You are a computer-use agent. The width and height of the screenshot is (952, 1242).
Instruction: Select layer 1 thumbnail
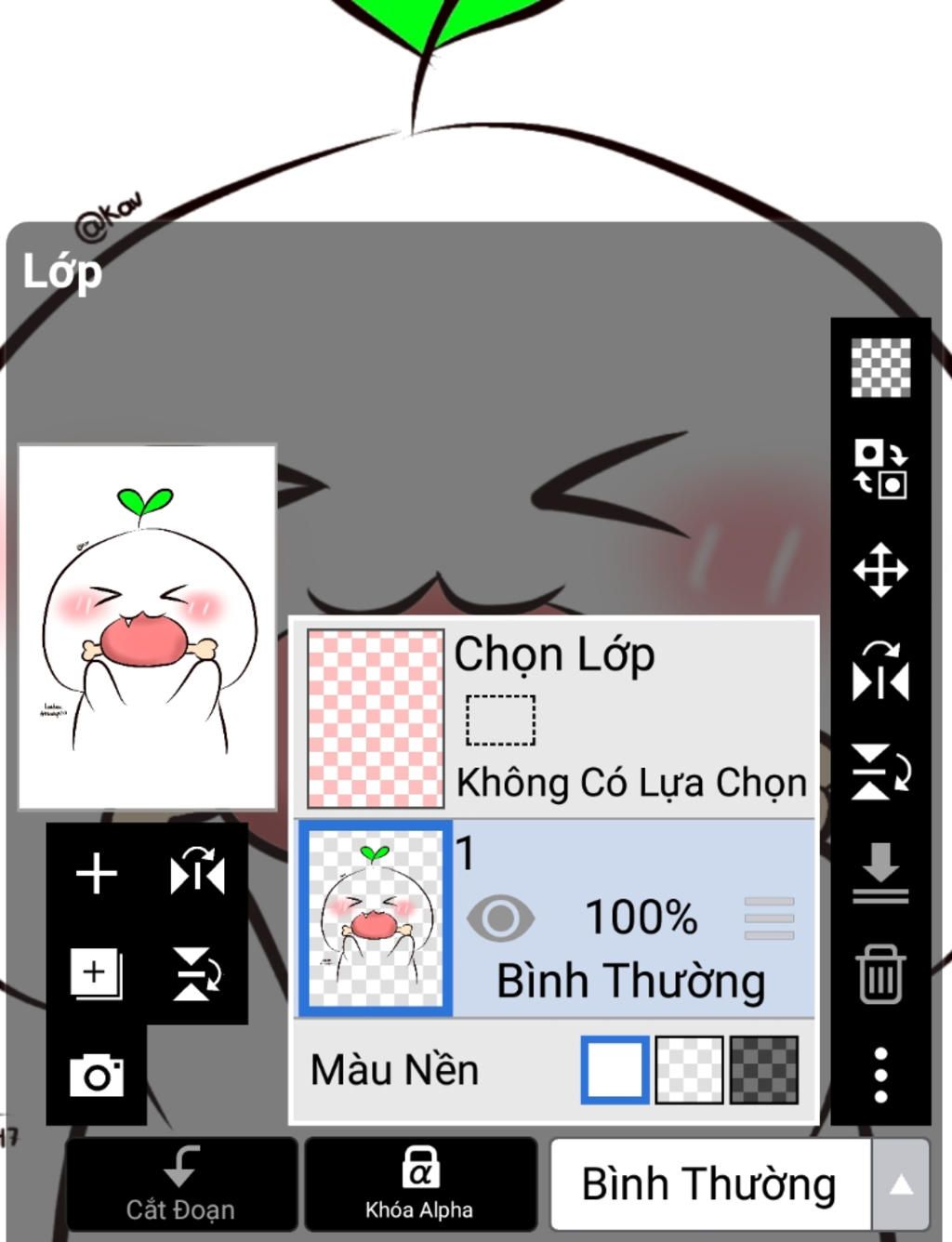click(376, 918)
